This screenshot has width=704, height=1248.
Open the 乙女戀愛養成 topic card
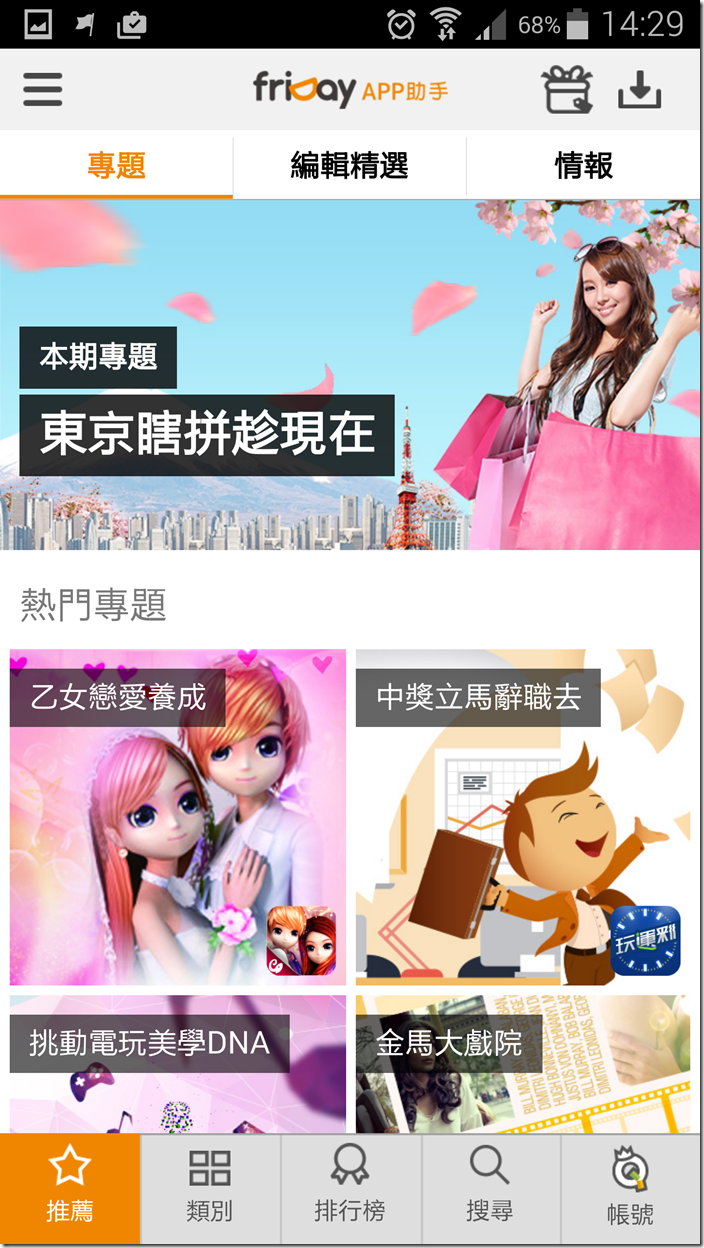(x=178, y=817)
